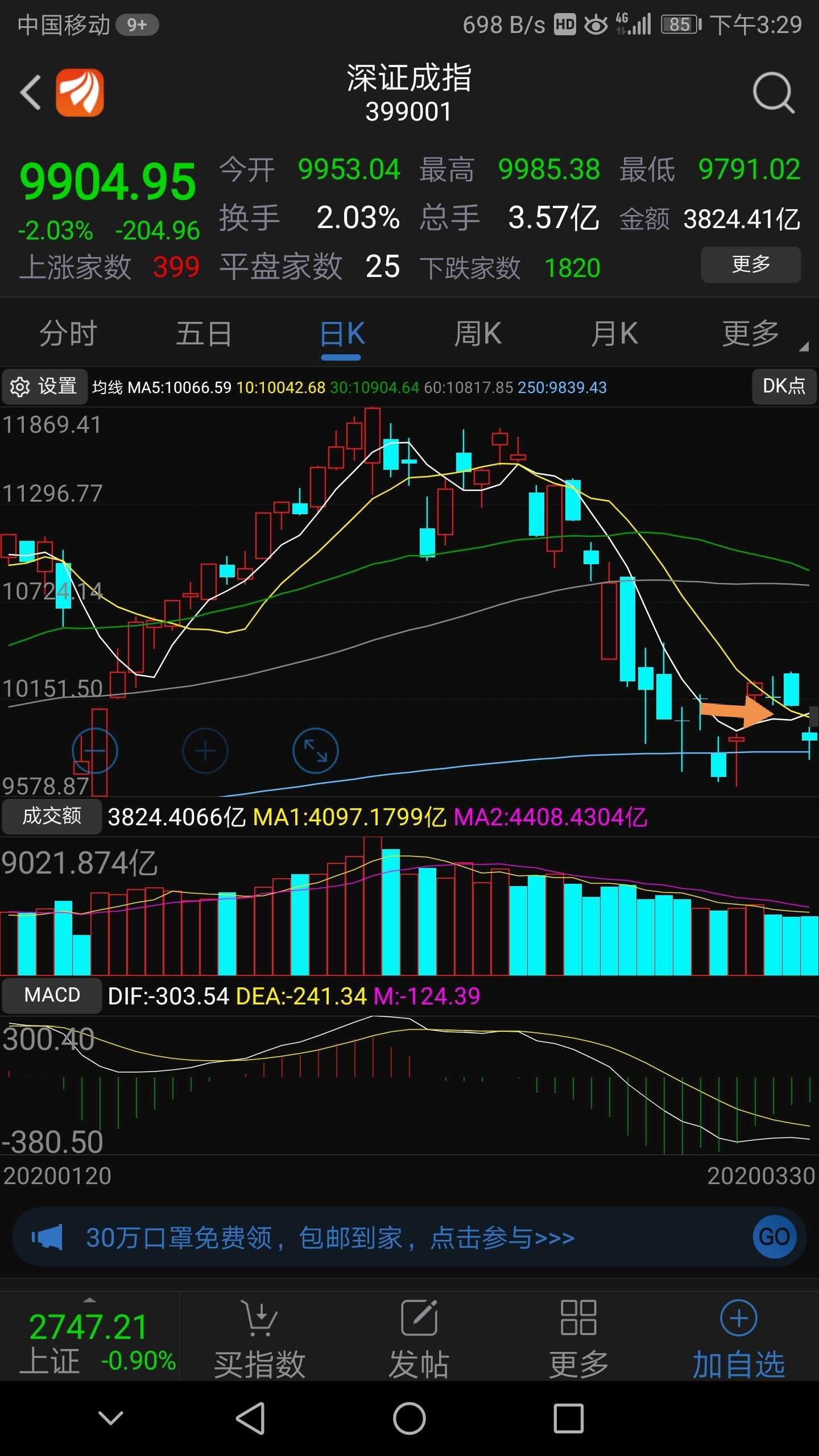819x1456 pixels.
Task: Zoom in the K-line chart
Action: click(205, 751)
